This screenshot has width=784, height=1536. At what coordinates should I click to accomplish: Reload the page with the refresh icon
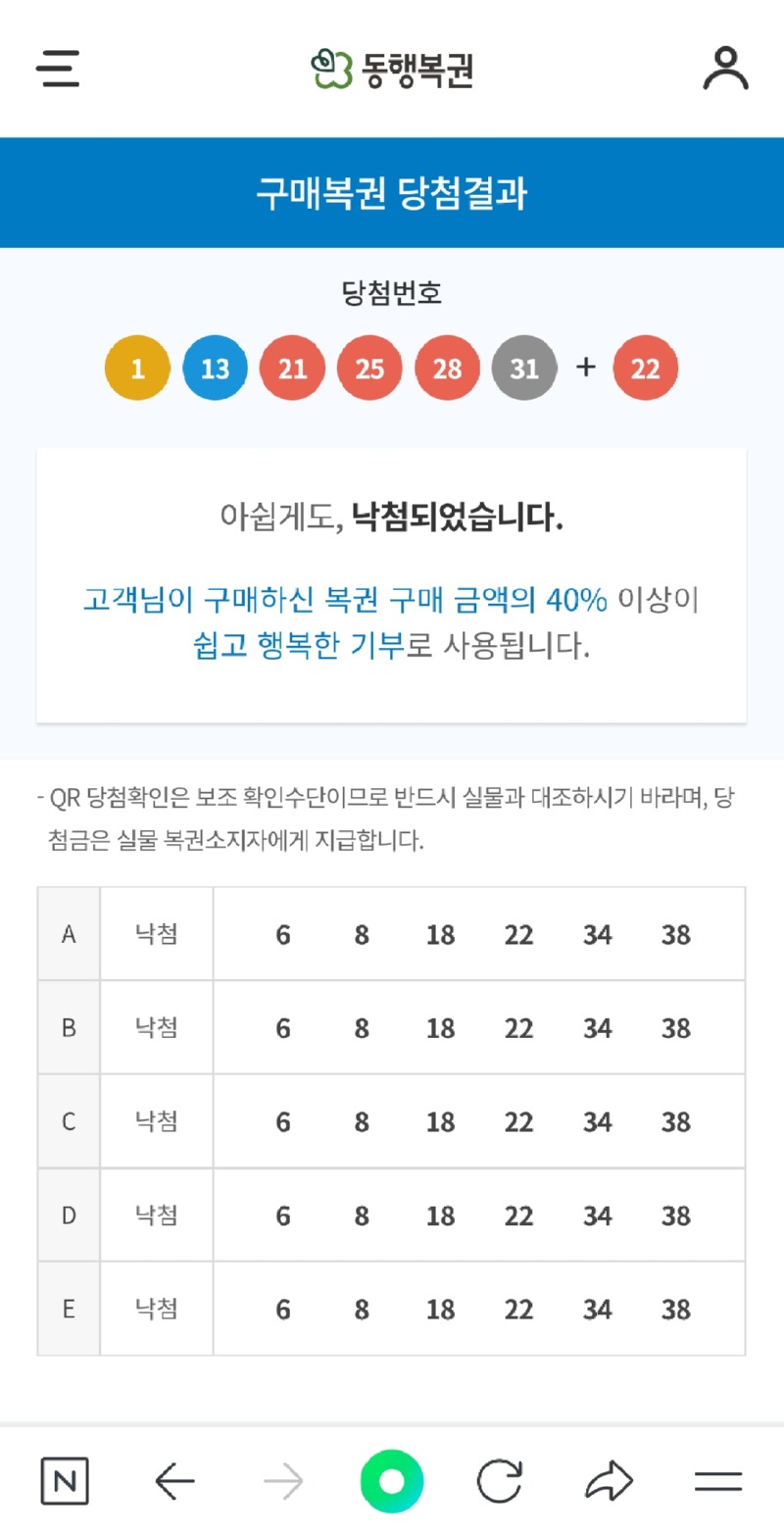tap(500, 1481)
